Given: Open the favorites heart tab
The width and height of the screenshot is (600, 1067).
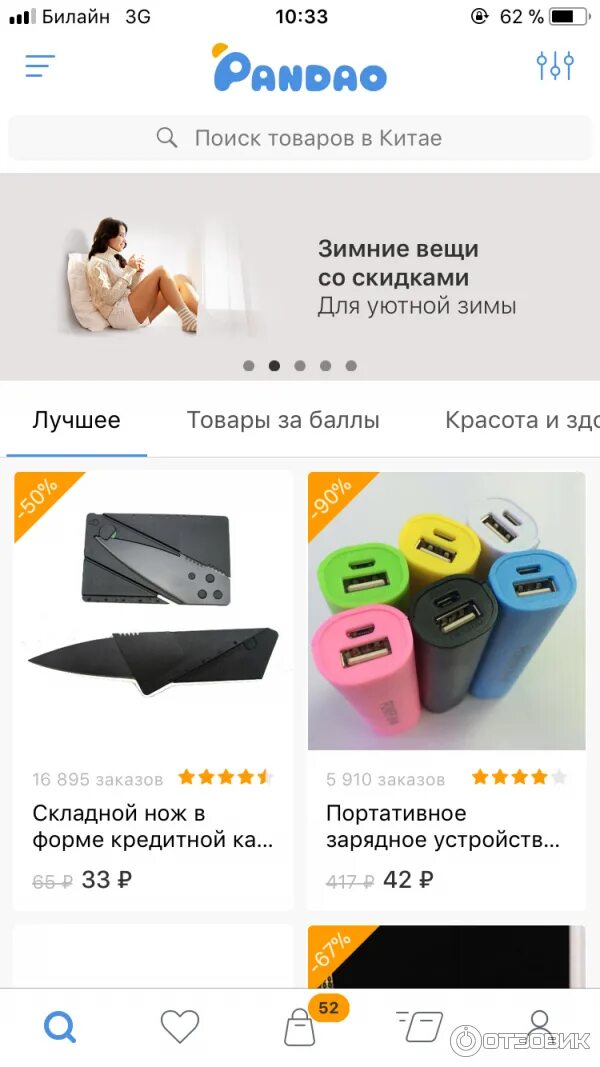Looking at the screenshot, I should [x=180, y=1026].
